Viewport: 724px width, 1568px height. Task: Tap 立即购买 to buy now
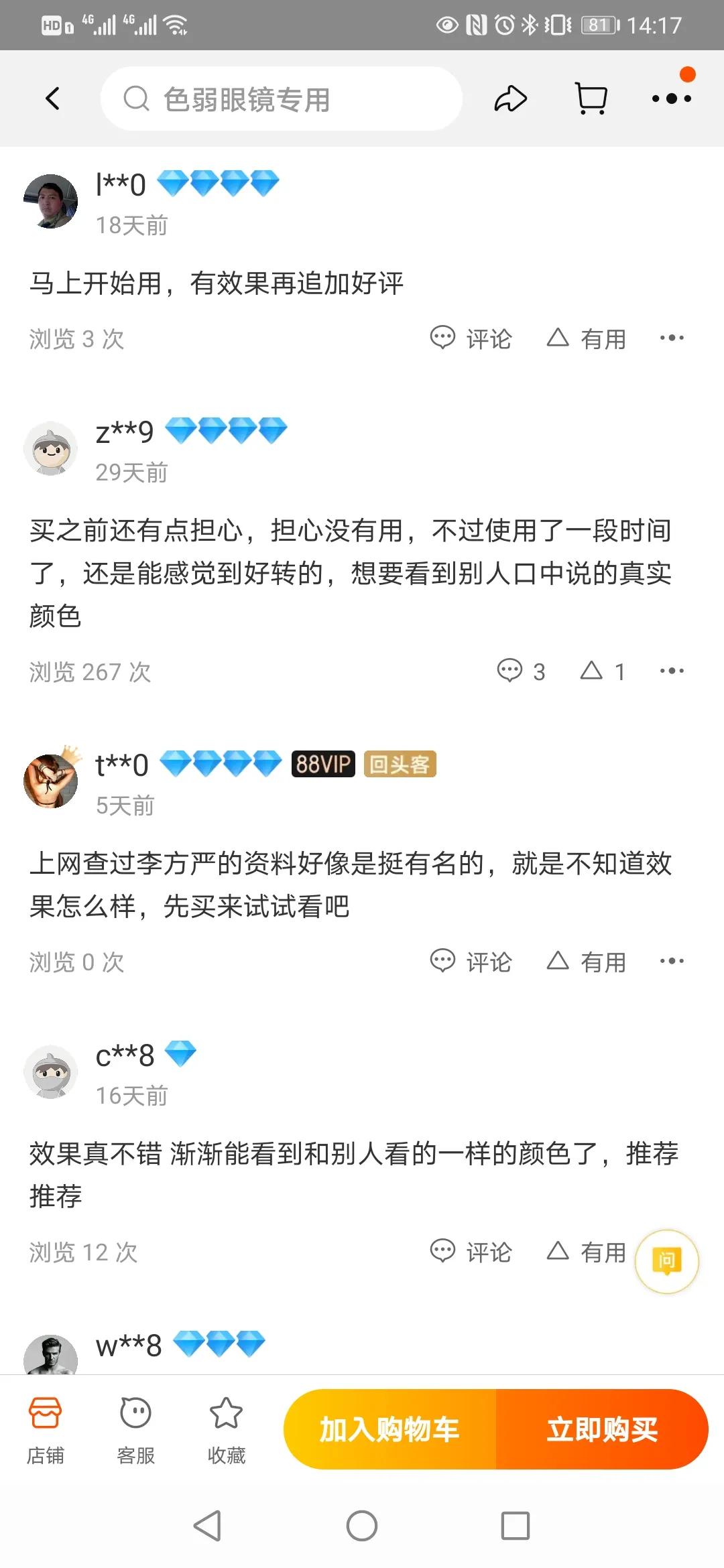pyautogui.click(x=602, y=1427)
